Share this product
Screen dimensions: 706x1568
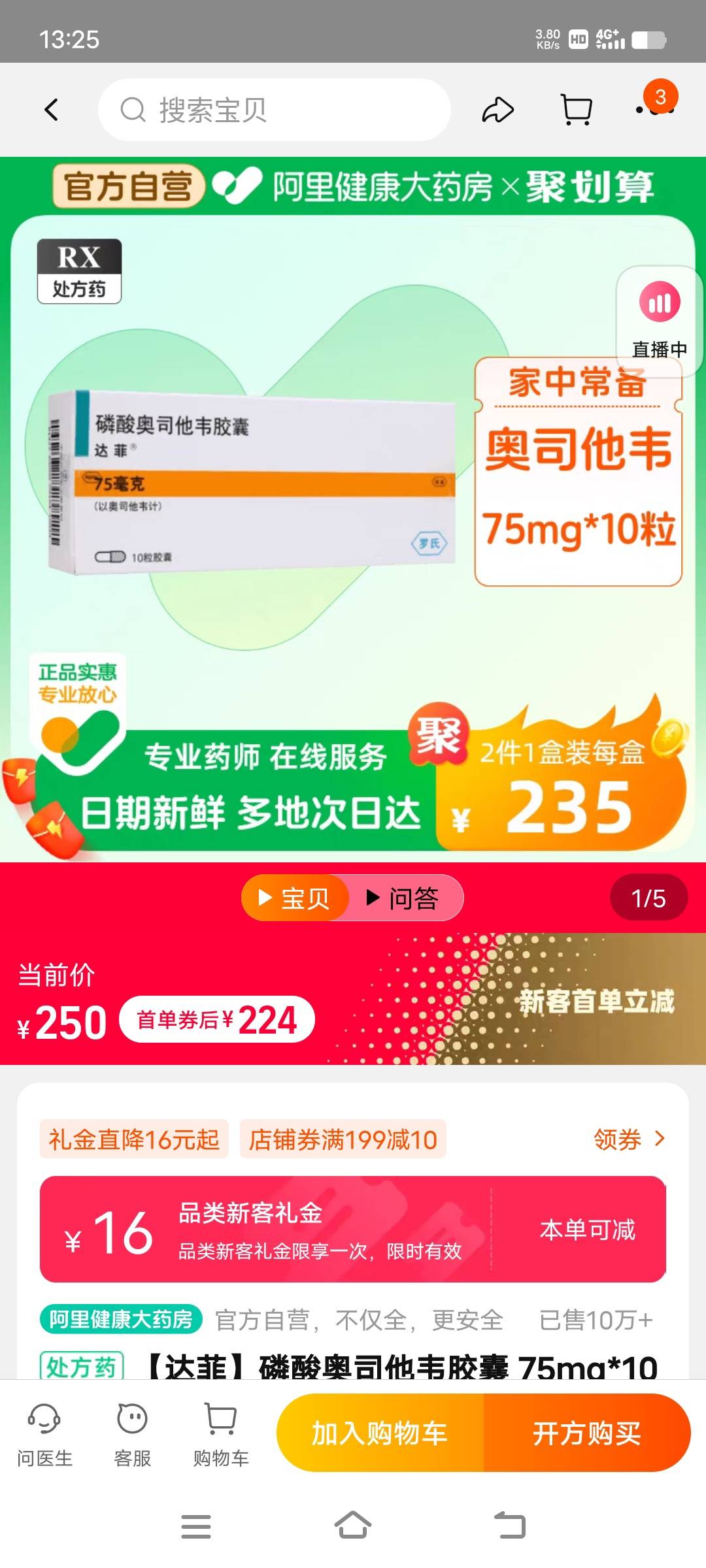pyautogui.click(x=497, y=110)
